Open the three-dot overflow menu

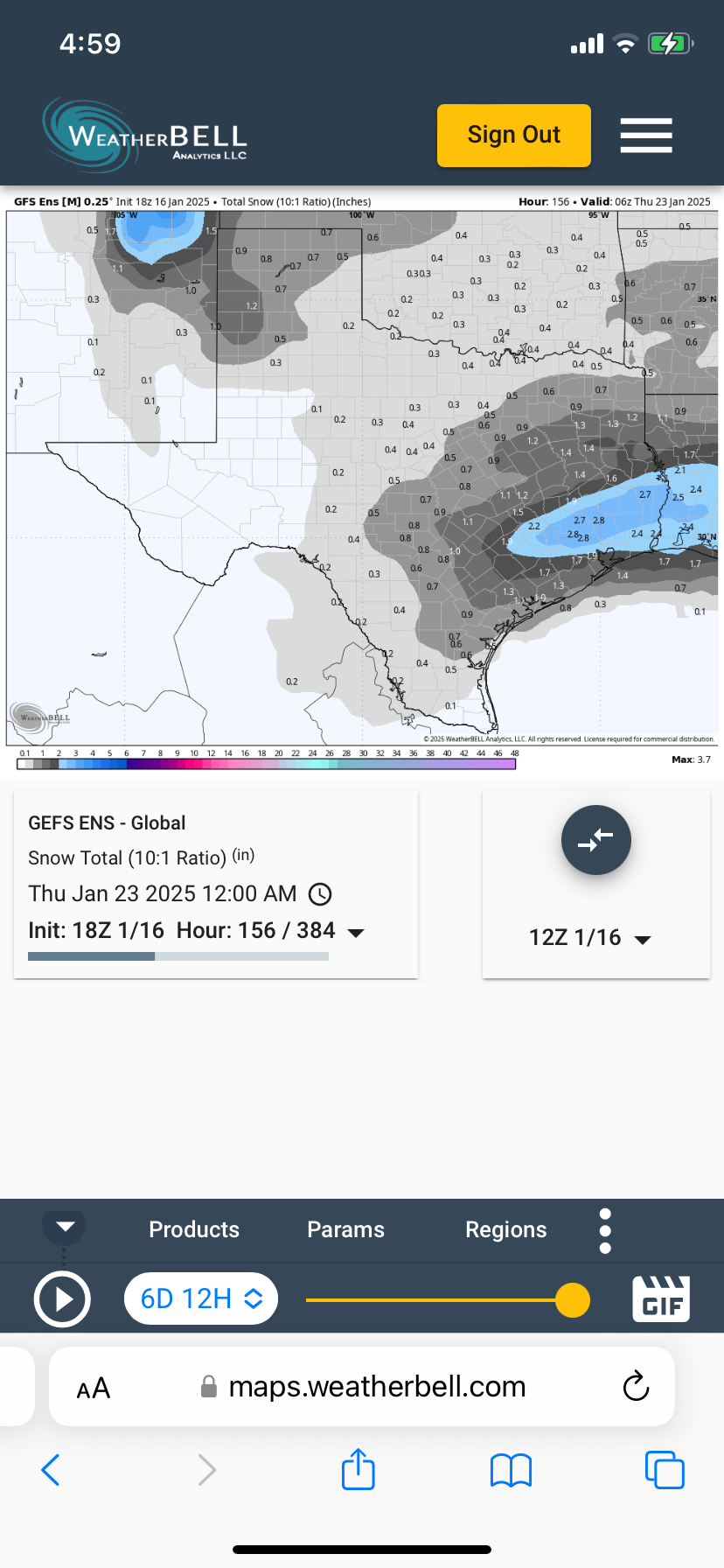(605, 1231)
